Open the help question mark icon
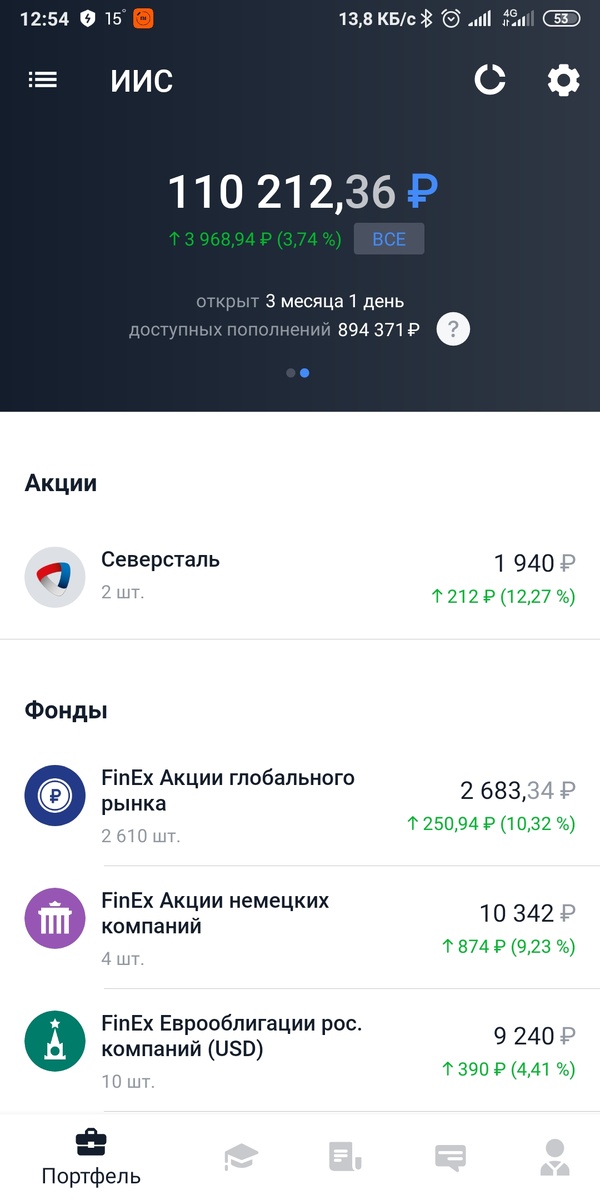The image size is (600, 1200). (453, 329)
